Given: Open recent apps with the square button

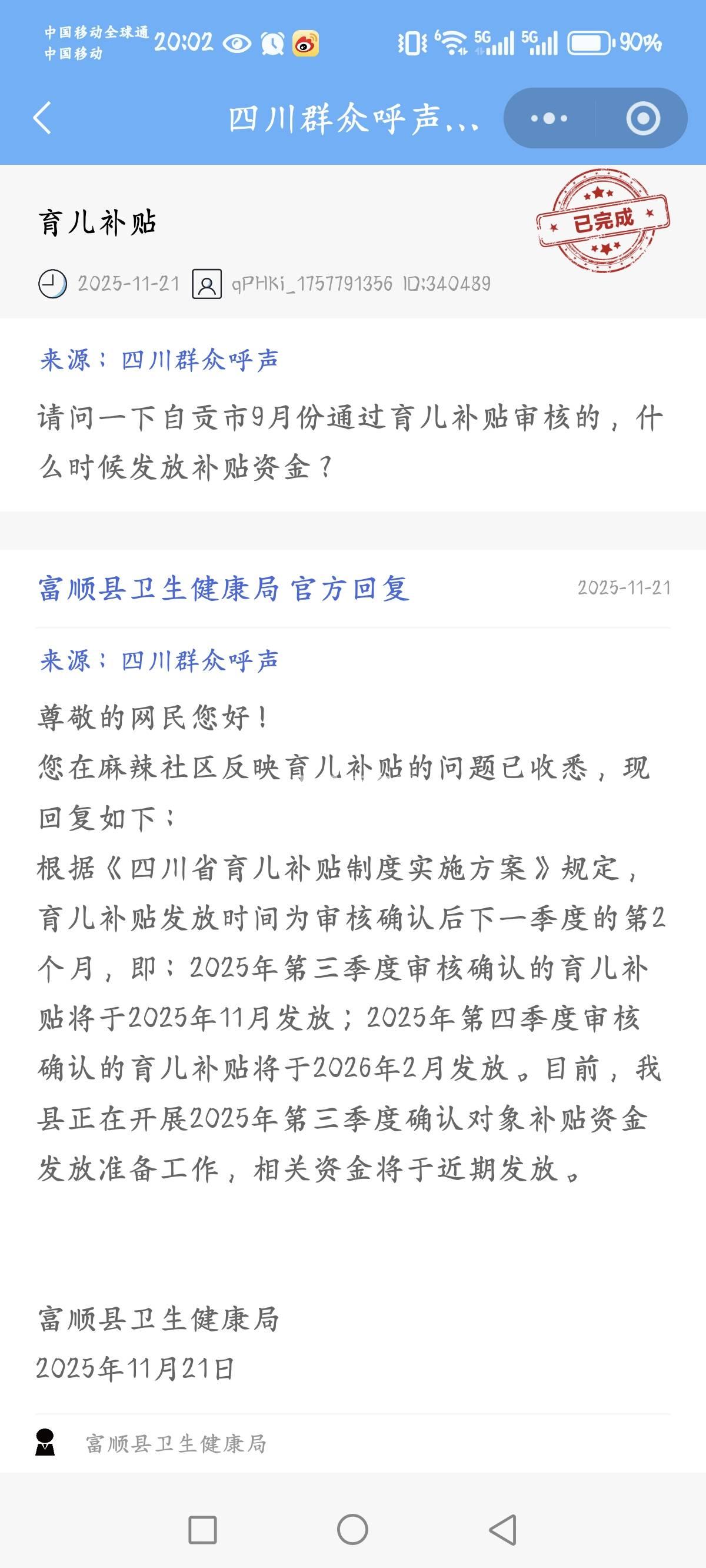Looking at the screenshot, I should point(202,1529).
